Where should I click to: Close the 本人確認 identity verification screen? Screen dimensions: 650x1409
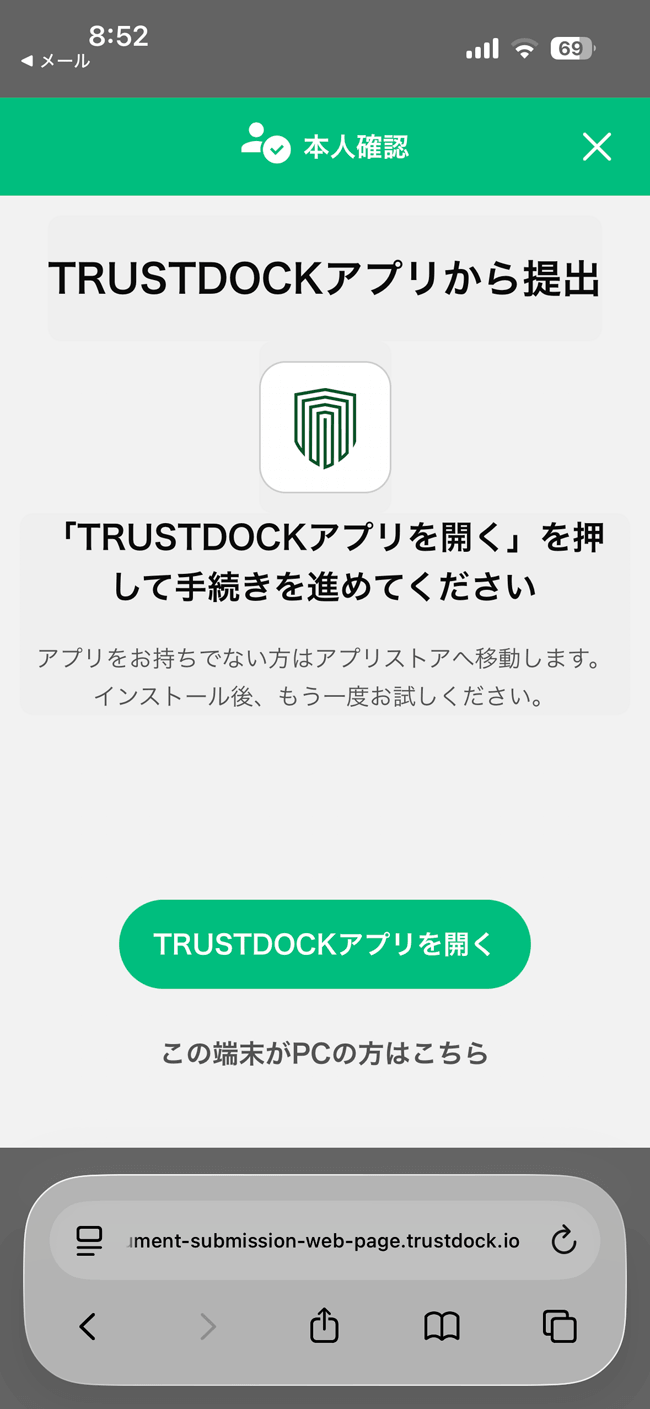(597, 148)
